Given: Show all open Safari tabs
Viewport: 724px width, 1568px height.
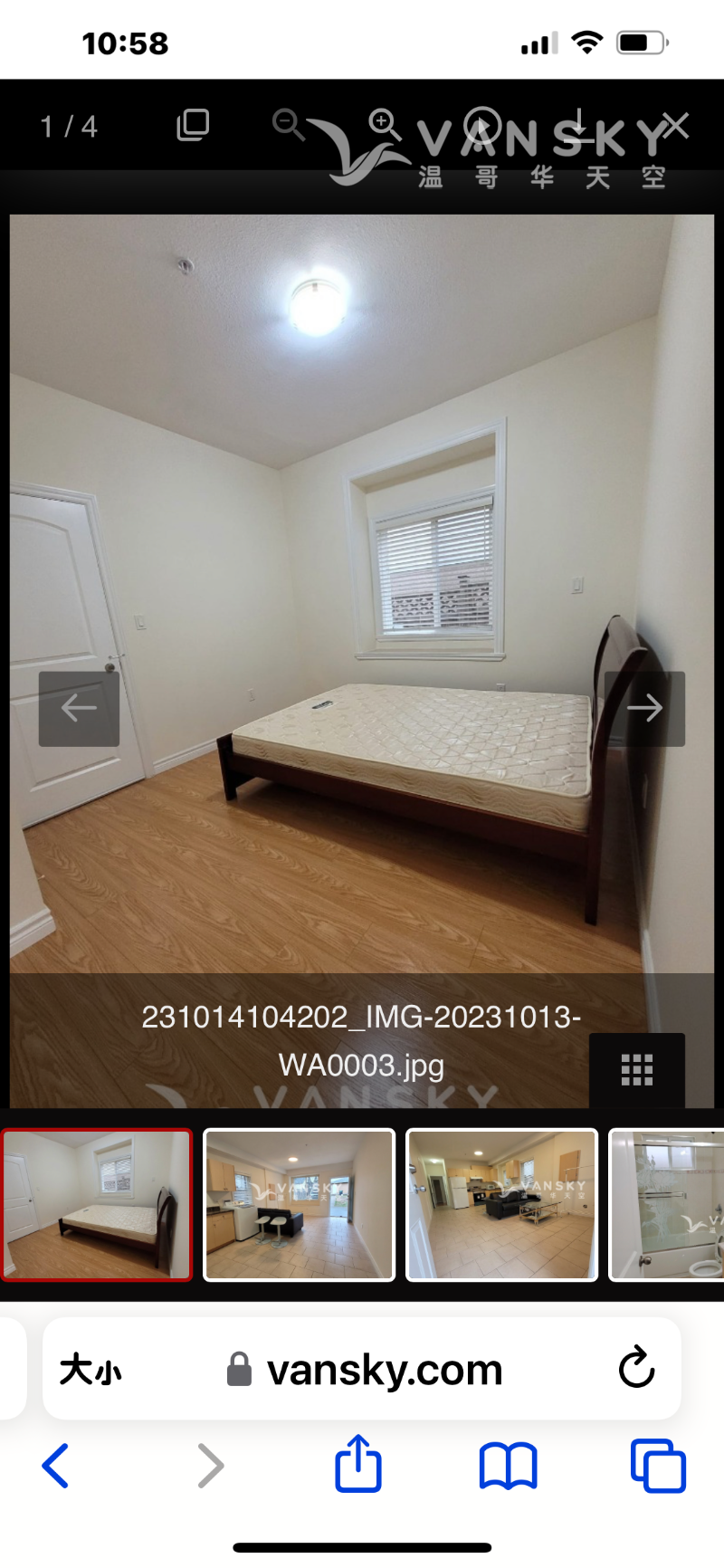Looking at the screenshot, I should click(658, 1466).
